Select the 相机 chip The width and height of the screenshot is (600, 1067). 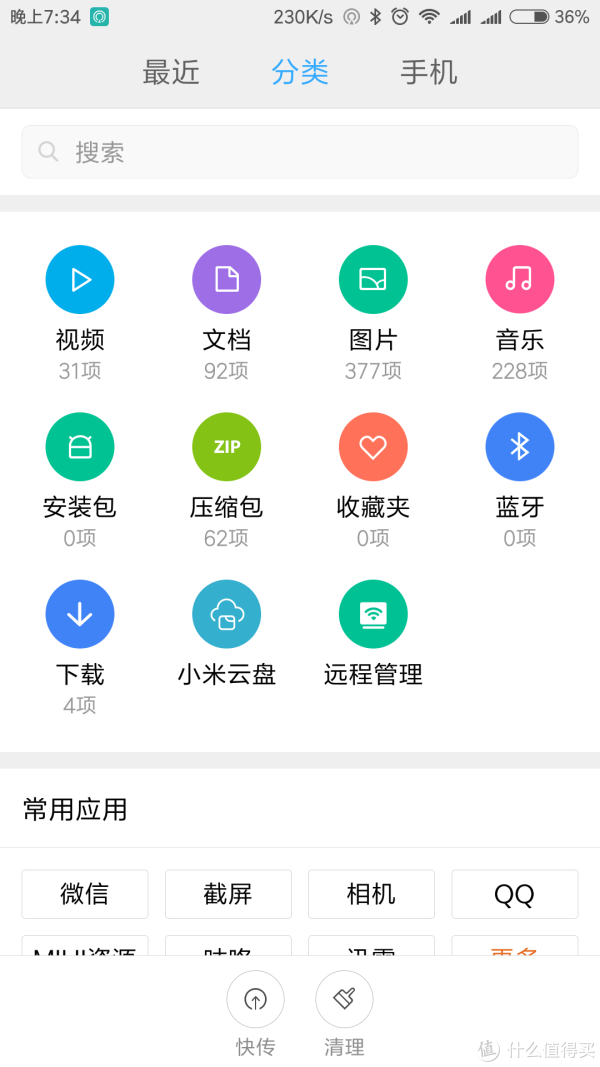pyautogui.click(x=371, y=894)
